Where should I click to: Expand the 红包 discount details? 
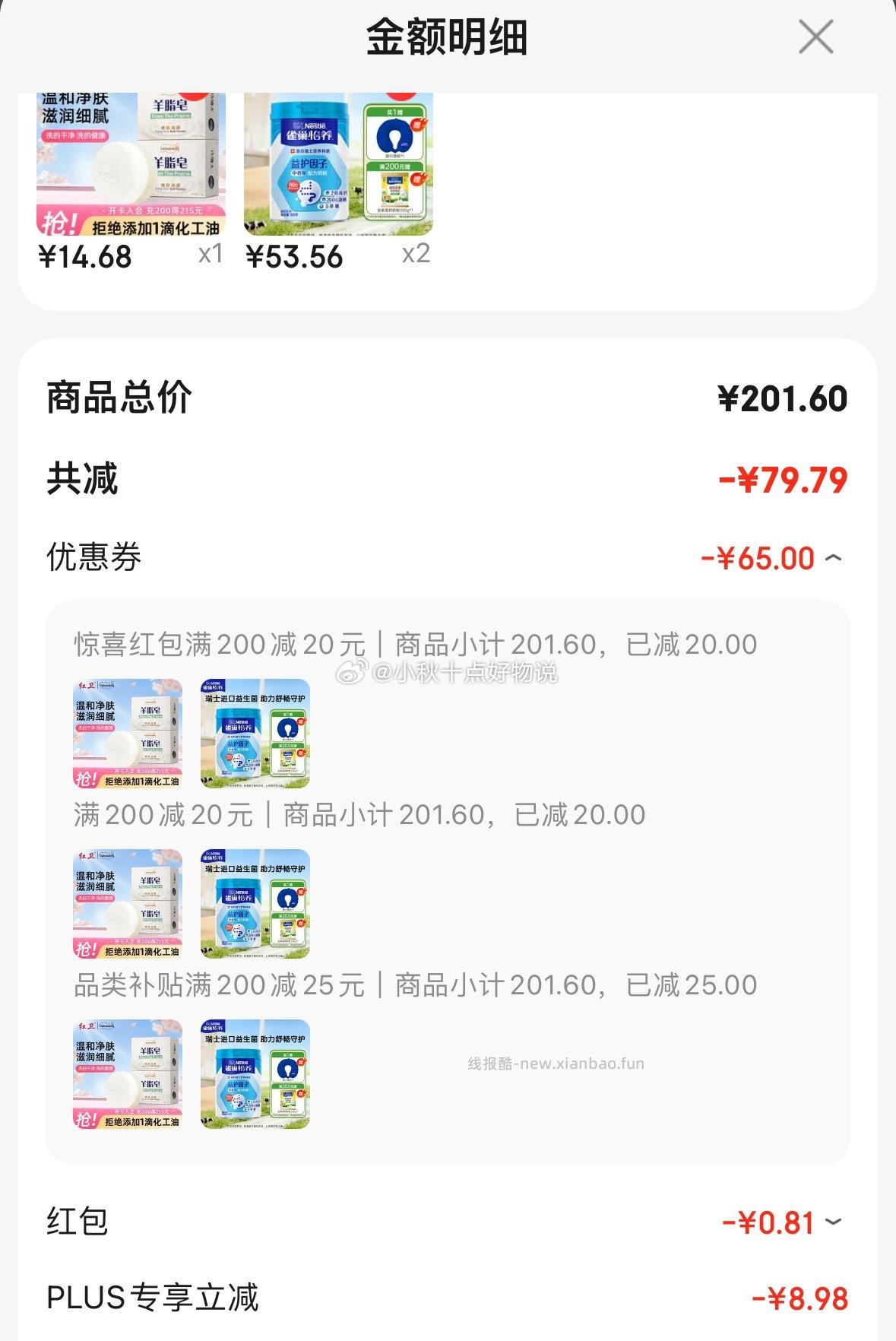(x=834, y=1222)
